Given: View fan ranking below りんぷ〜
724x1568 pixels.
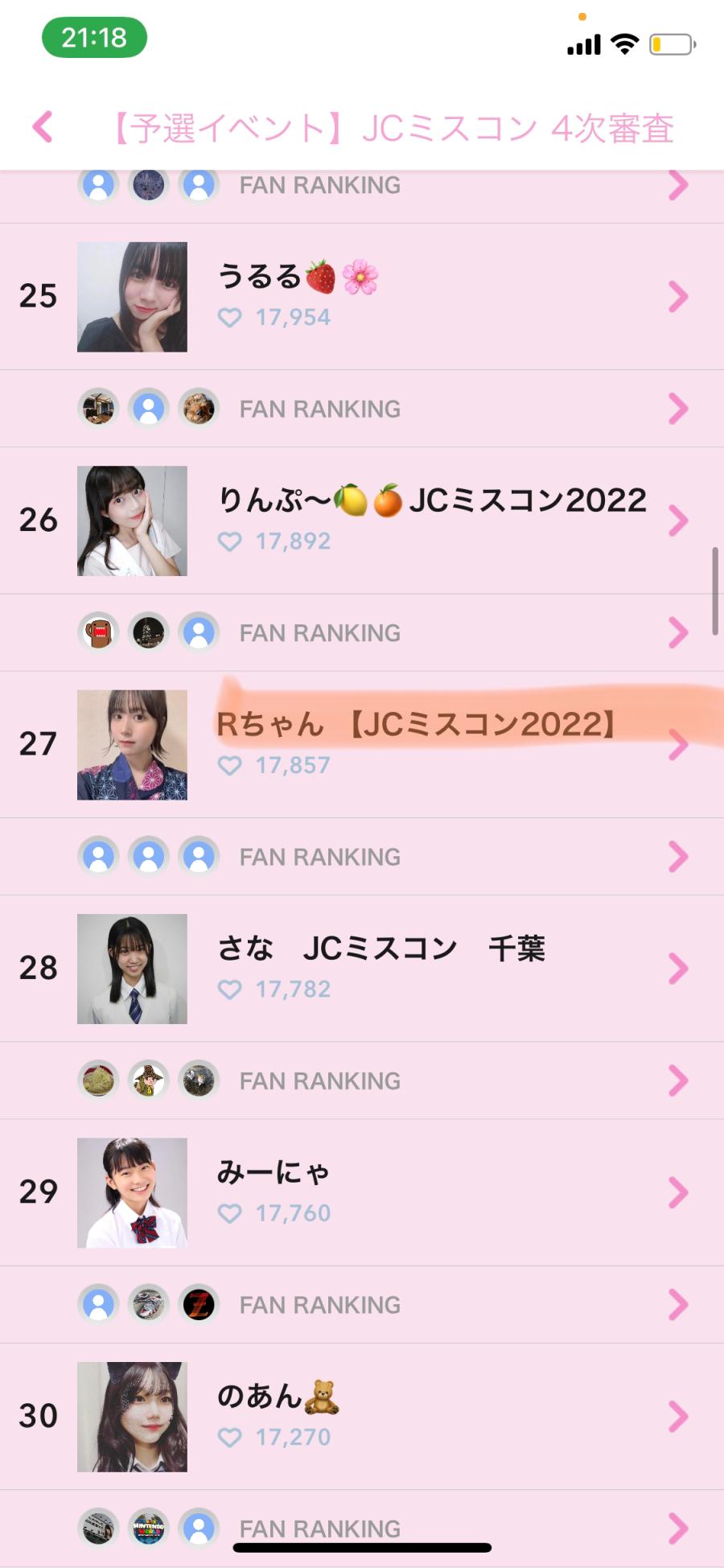Looking at the screenshot, I should [362, 633].
